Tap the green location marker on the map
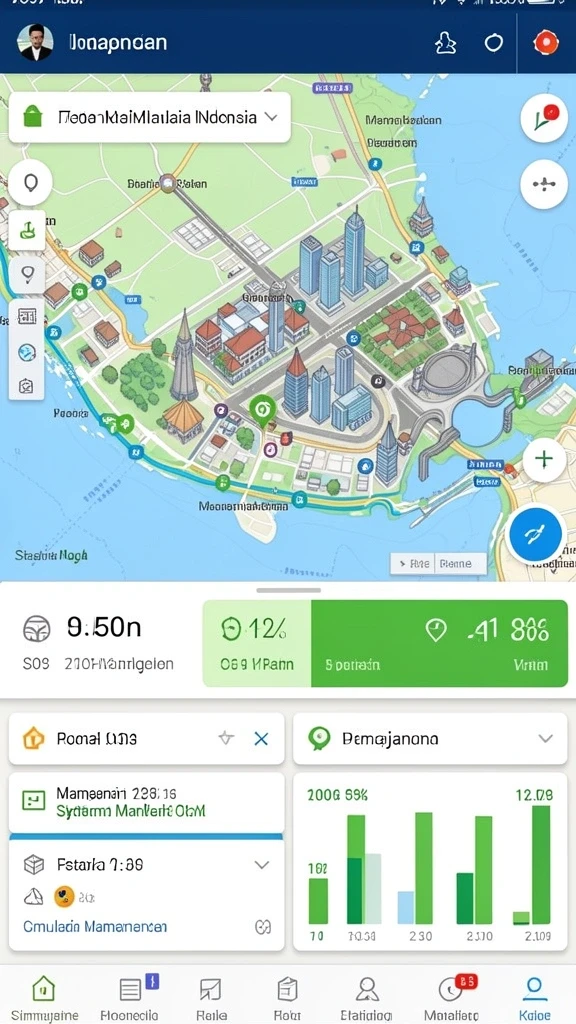The height and width of the screenshot is (1024, 576). (x=263, y=411)
